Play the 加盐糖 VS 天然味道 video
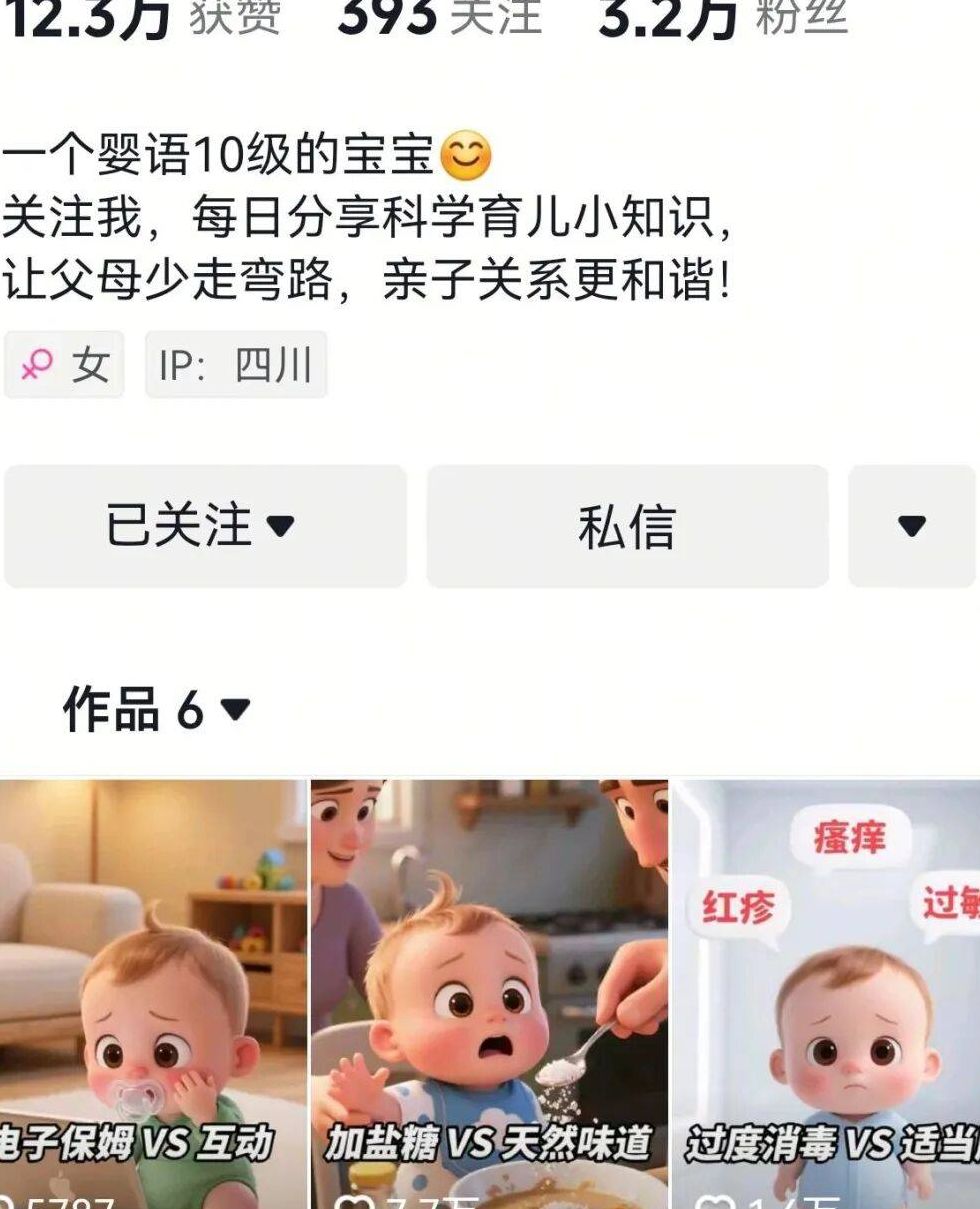Viewport: 980px width, 1209px height. (489, 990)
